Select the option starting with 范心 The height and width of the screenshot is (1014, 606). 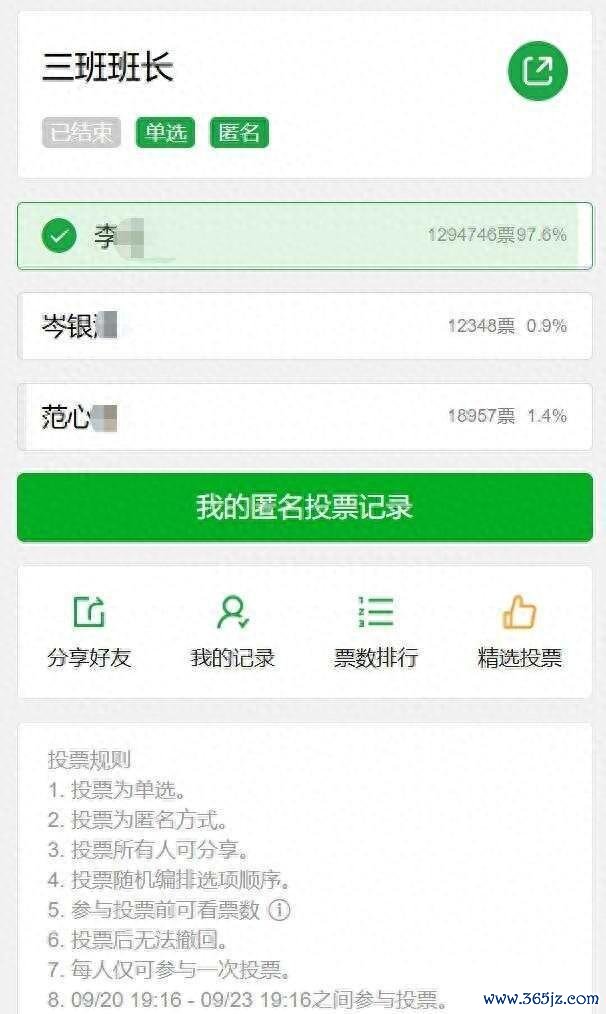[304, 416]
